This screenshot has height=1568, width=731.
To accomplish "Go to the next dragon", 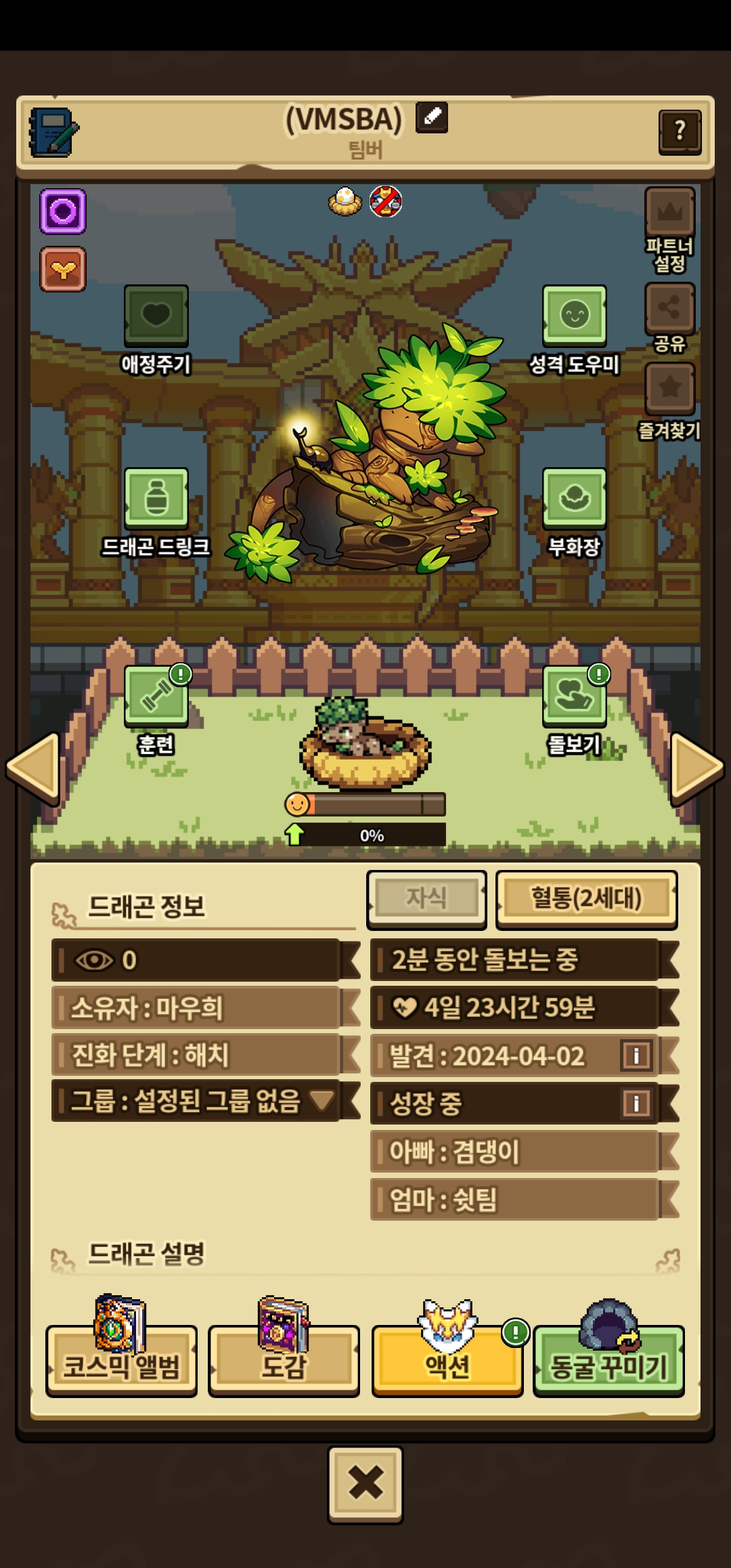I will coord(697,768).
